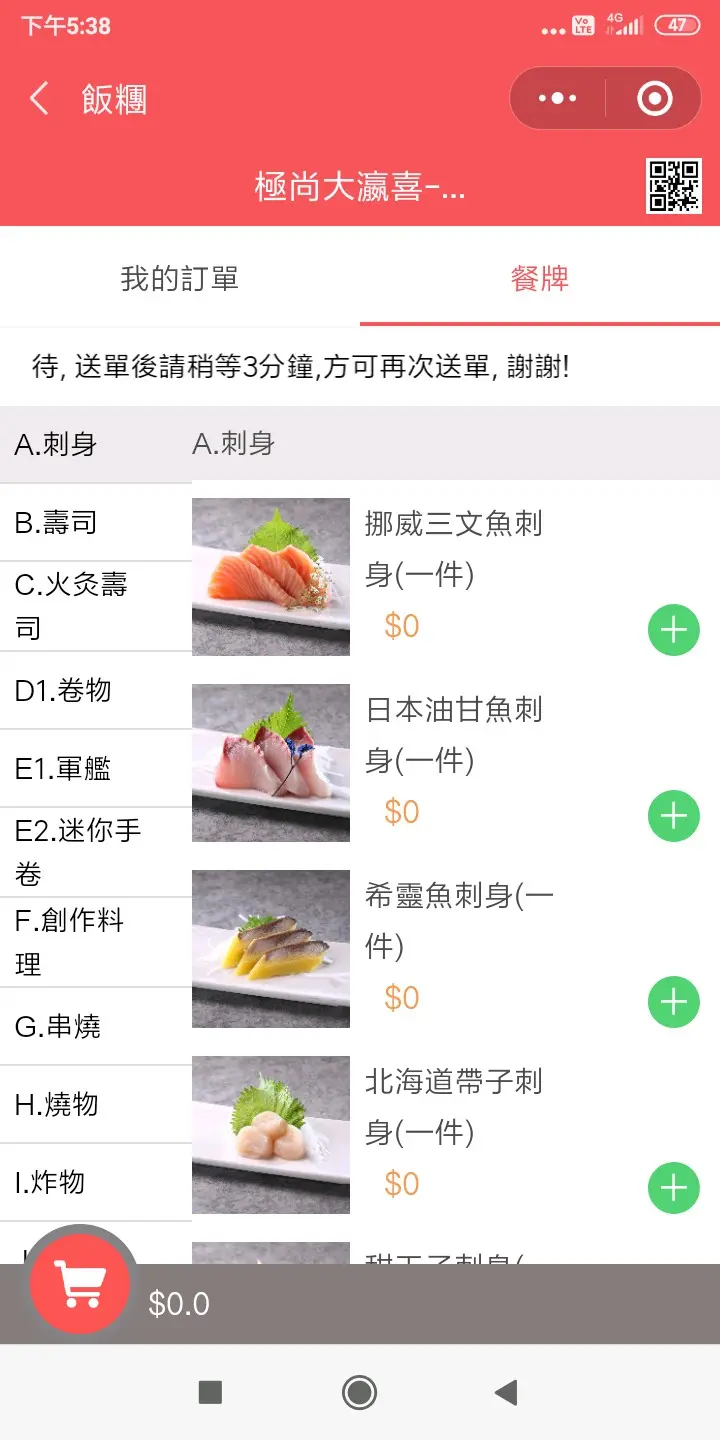
Task: Select the 餐牌 tab
Action: point(540,278)
